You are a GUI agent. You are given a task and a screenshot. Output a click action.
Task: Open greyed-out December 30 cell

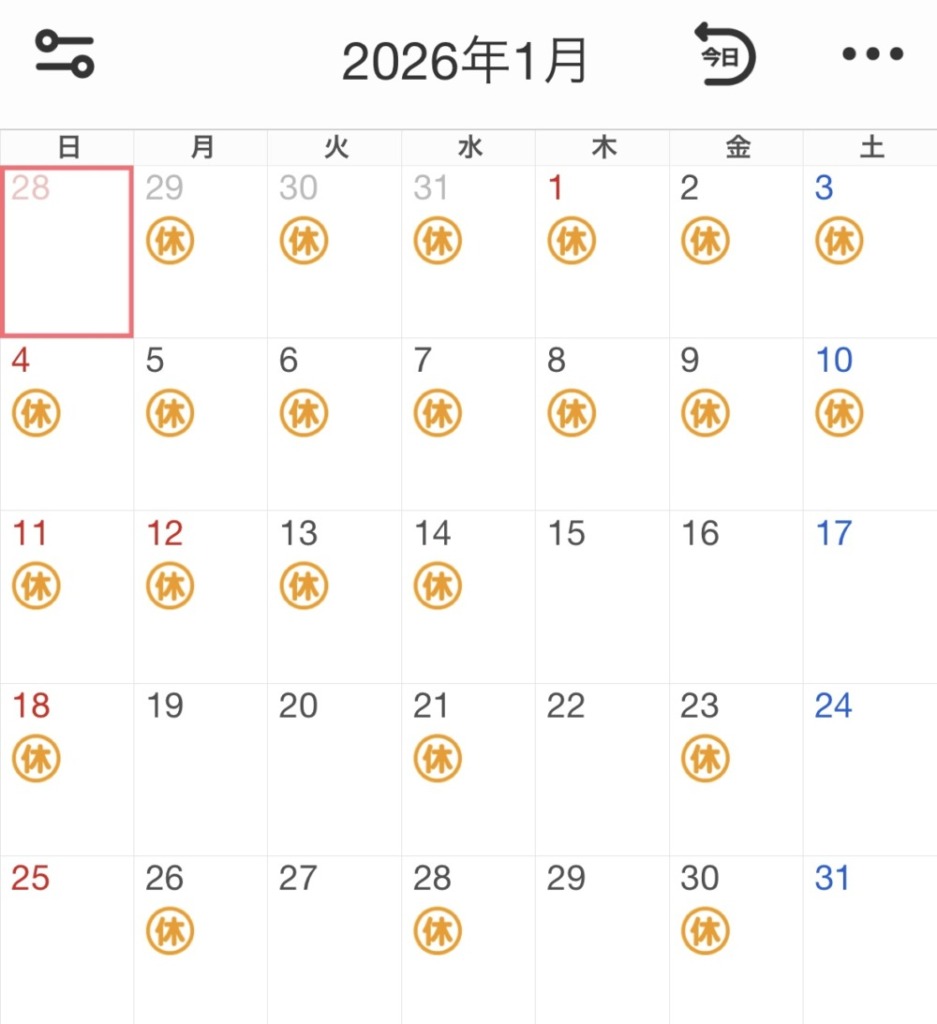(334, 252)
